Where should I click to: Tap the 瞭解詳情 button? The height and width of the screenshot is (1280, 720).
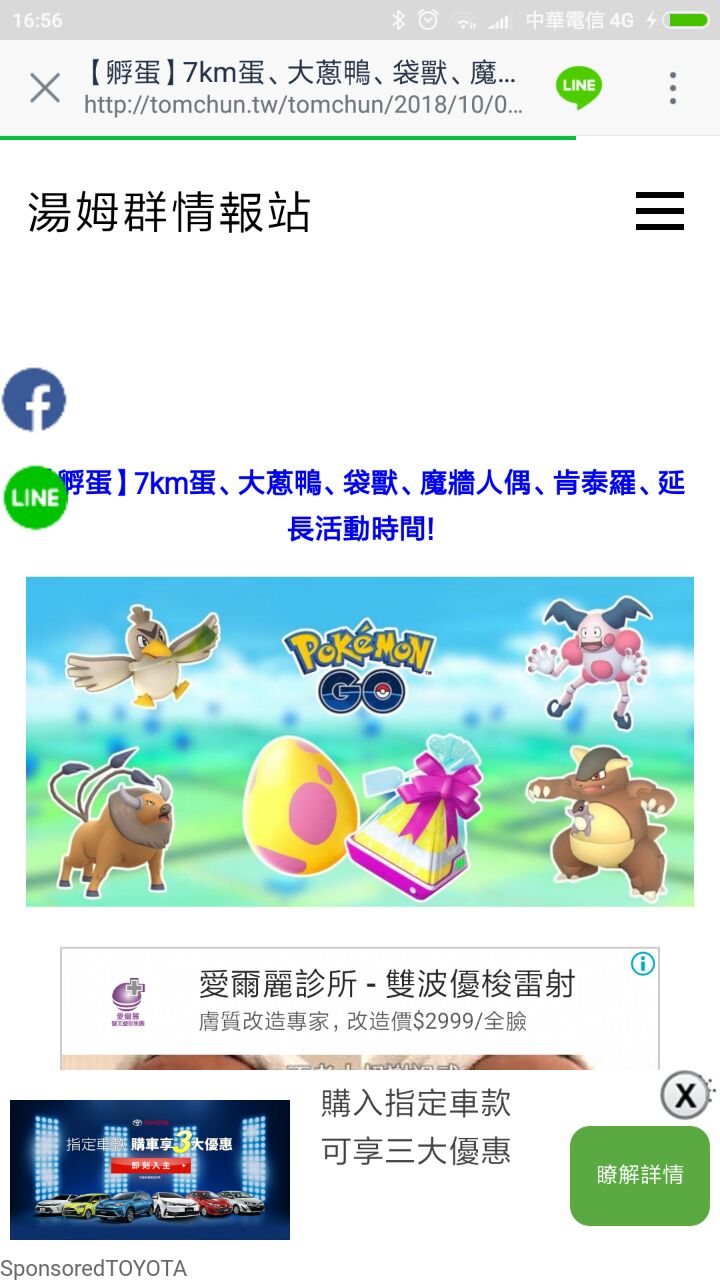[639, 1175]
